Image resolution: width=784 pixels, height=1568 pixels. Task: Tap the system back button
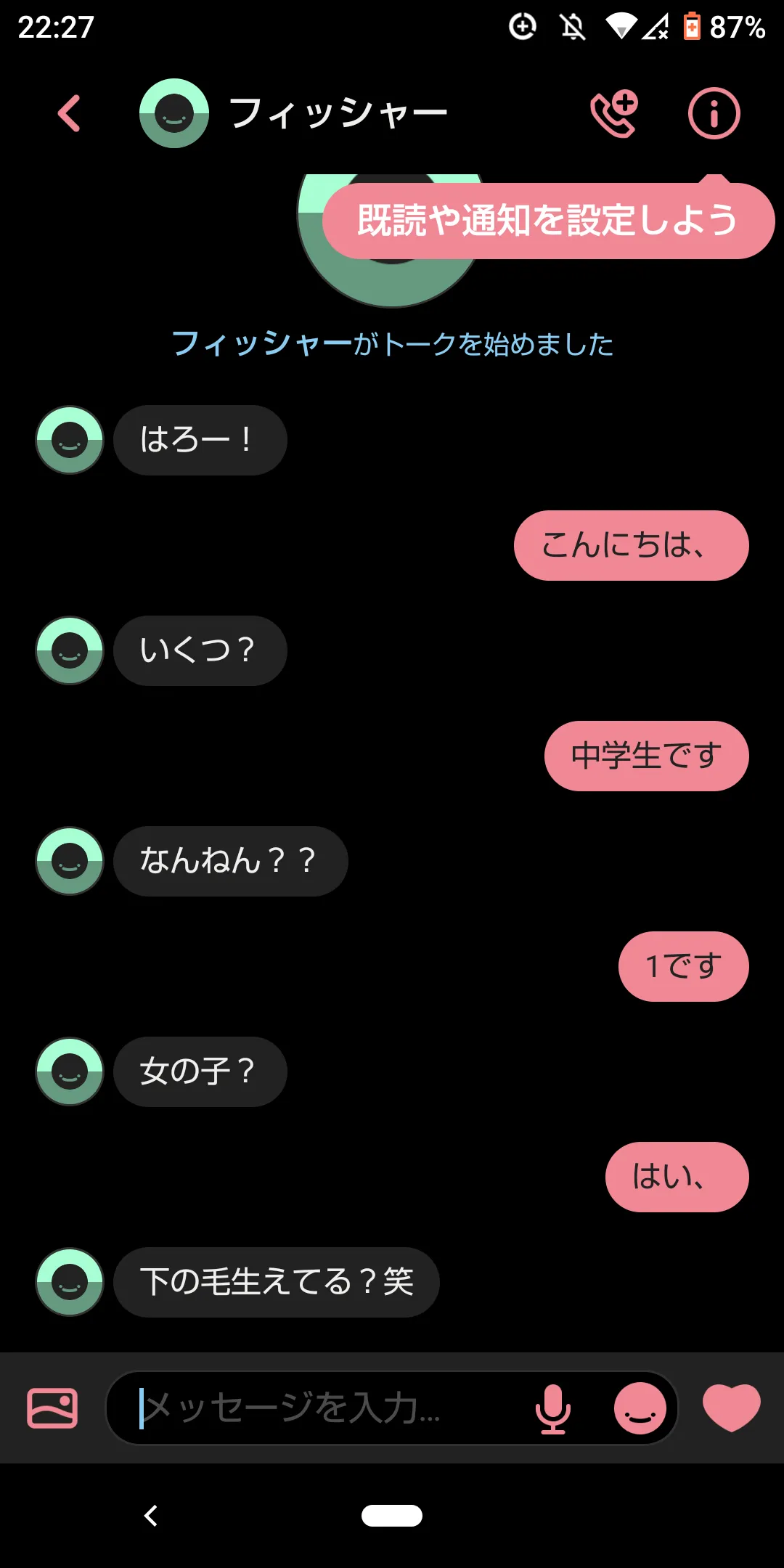coord(151,1516)
